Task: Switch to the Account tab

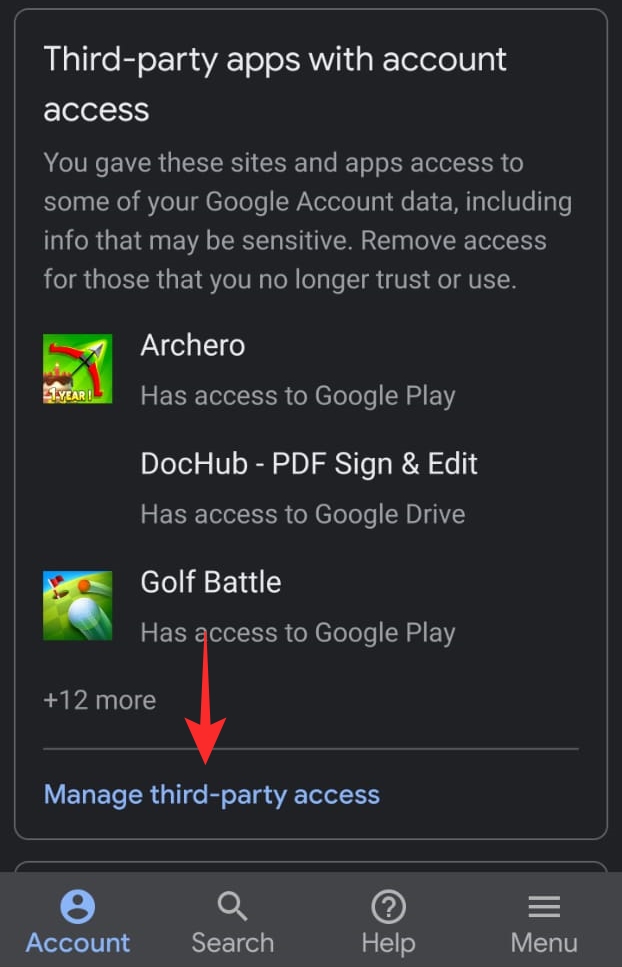Action: pyautogui.click(x=78, y=922)
